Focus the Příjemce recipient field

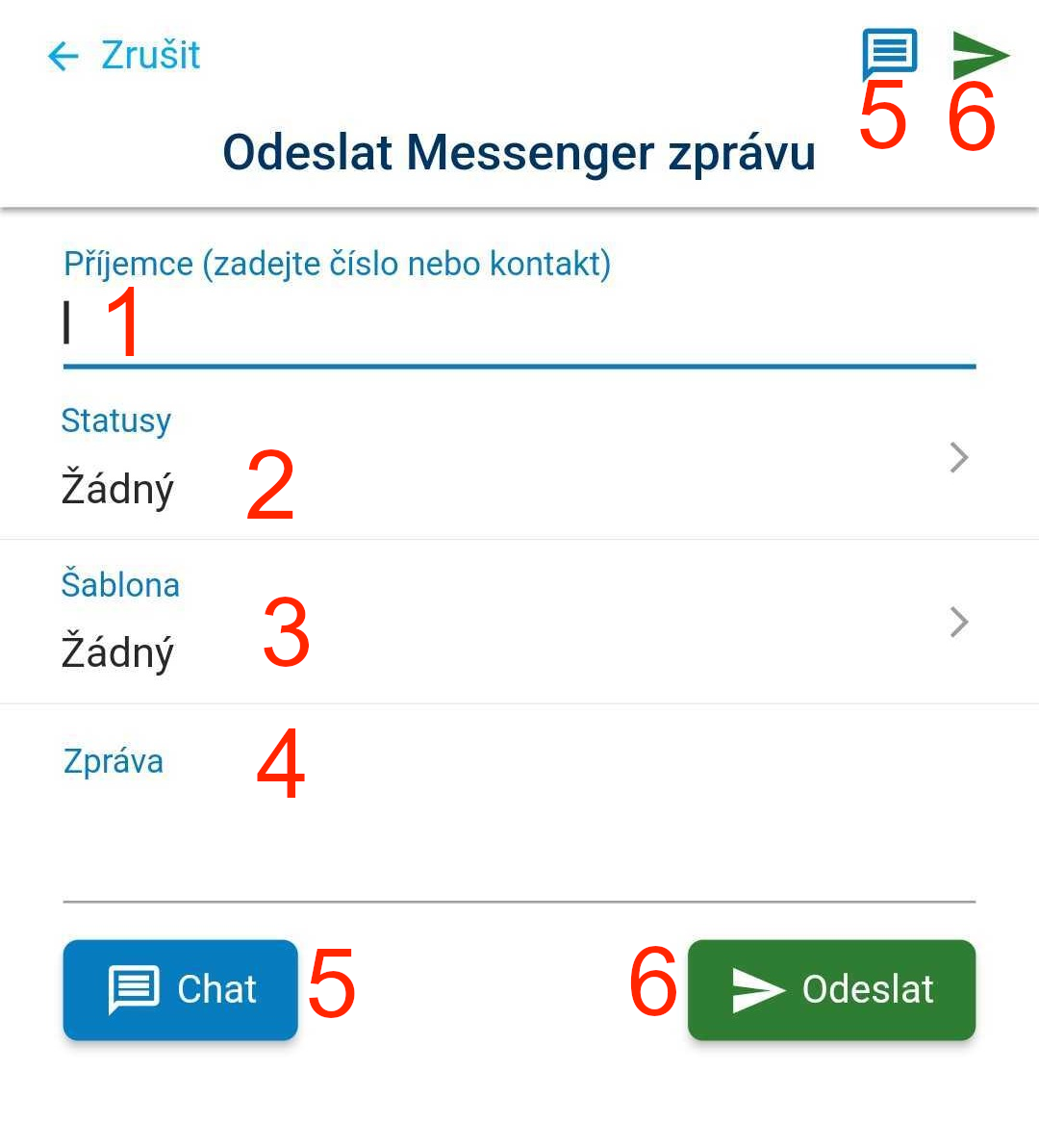pos(519,325)
